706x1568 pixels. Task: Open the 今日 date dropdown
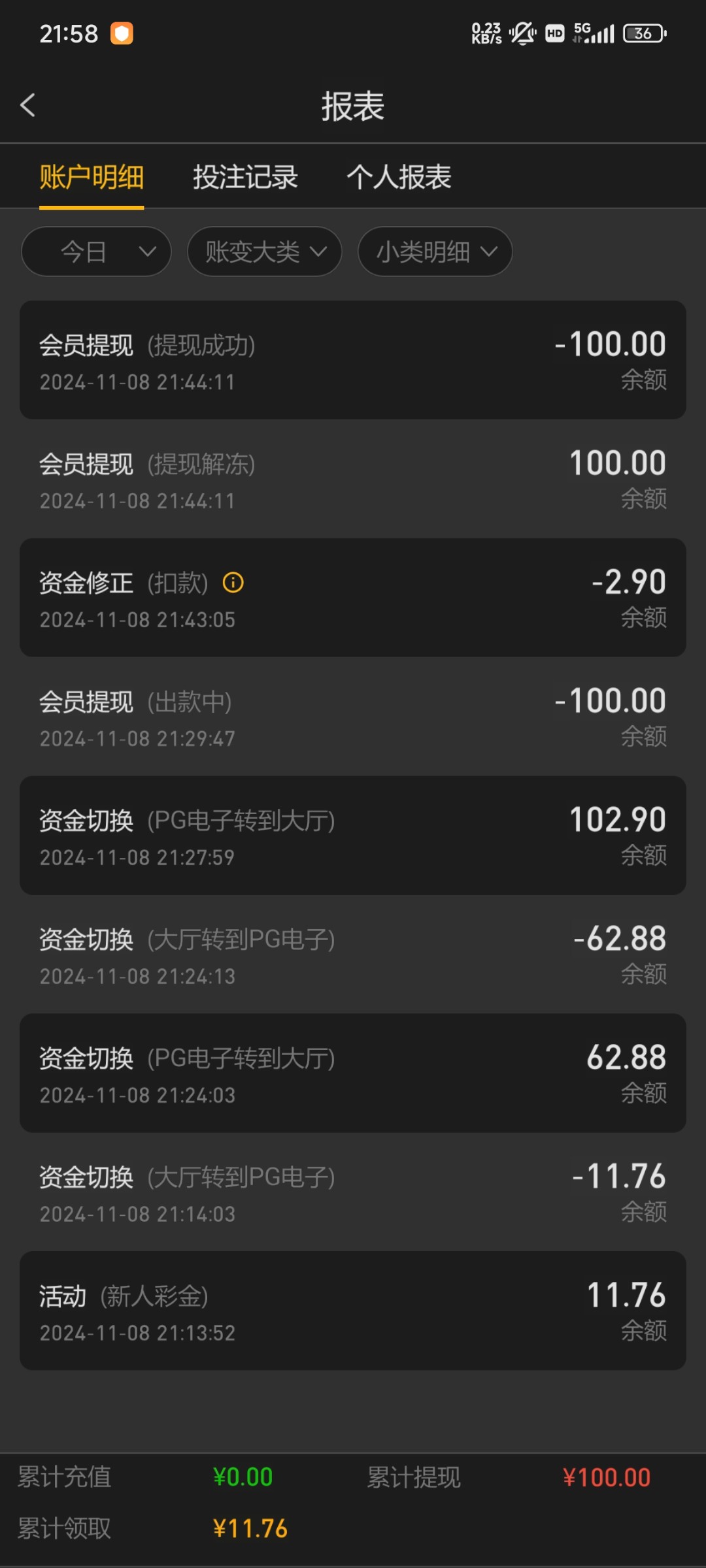(96, 252)
